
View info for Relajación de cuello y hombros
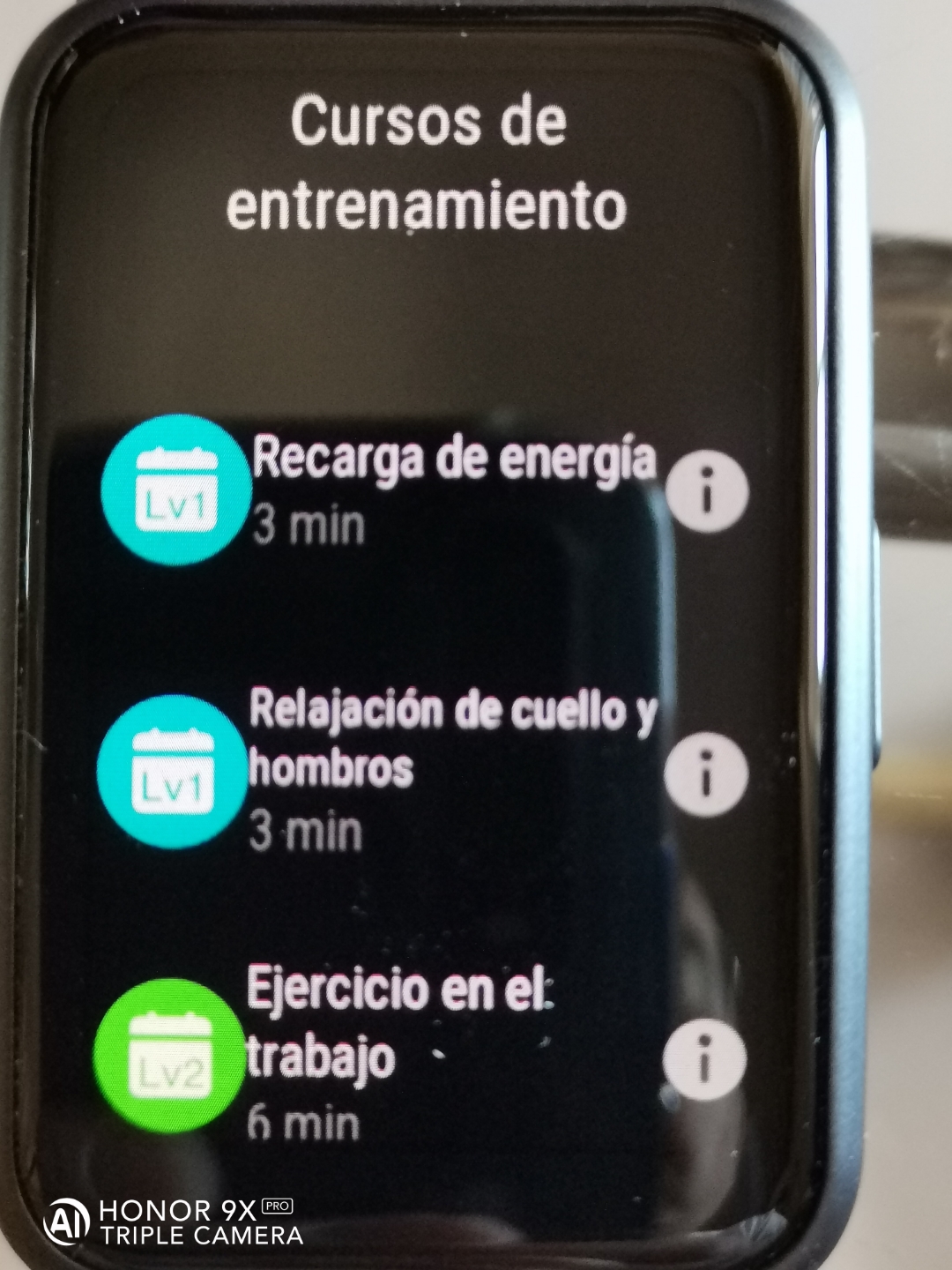click(x=705, y=773)
